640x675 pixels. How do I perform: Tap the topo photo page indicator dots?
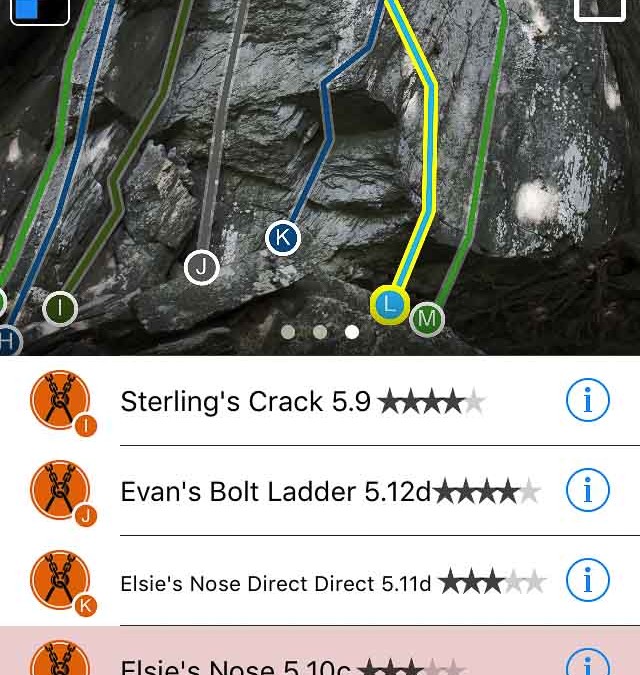coord(320,332)
